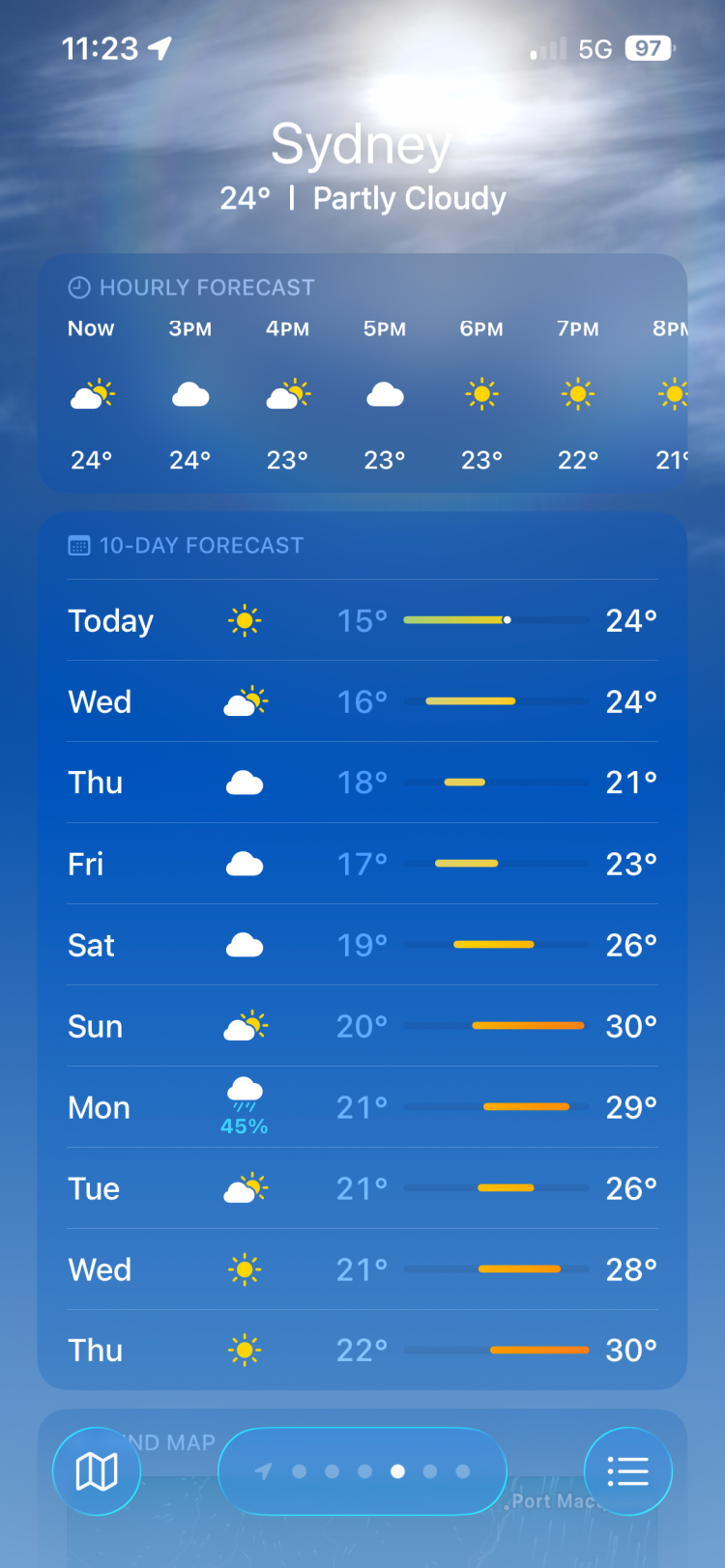Screen dimensions: 725x1568
Task: Open the saved city list
Action: 628,1471
